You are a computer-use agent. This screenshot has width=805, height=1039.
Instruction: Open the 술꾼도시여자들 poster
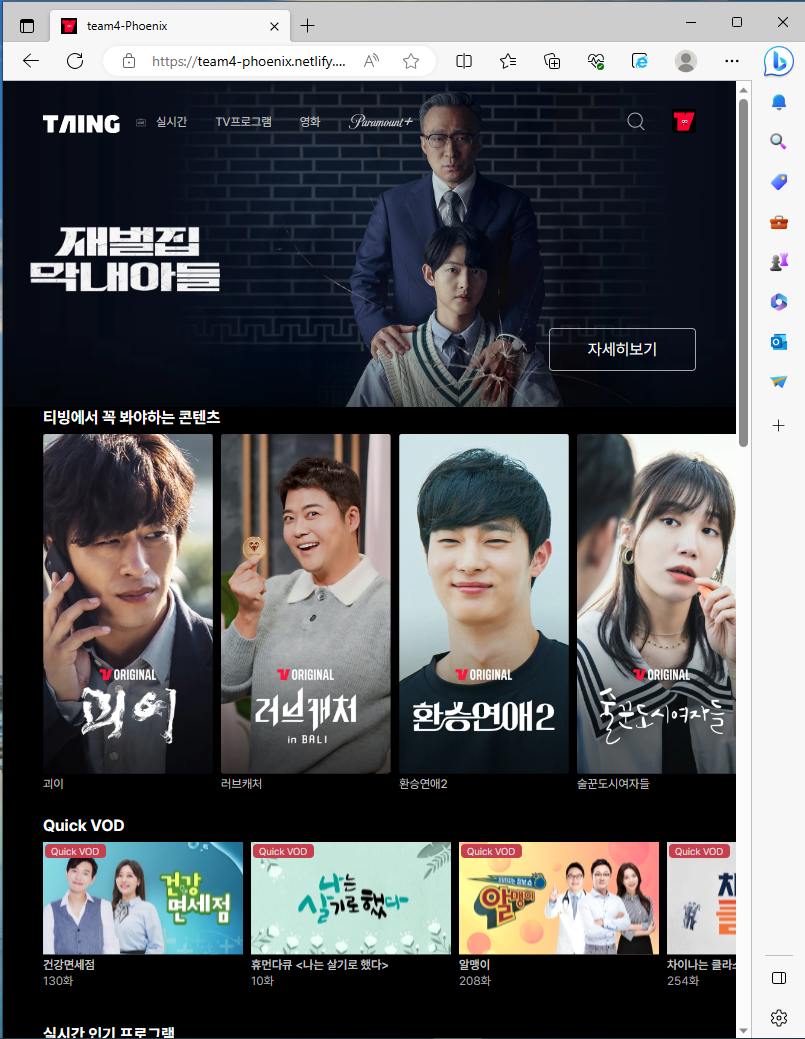(x=656, y=603)
